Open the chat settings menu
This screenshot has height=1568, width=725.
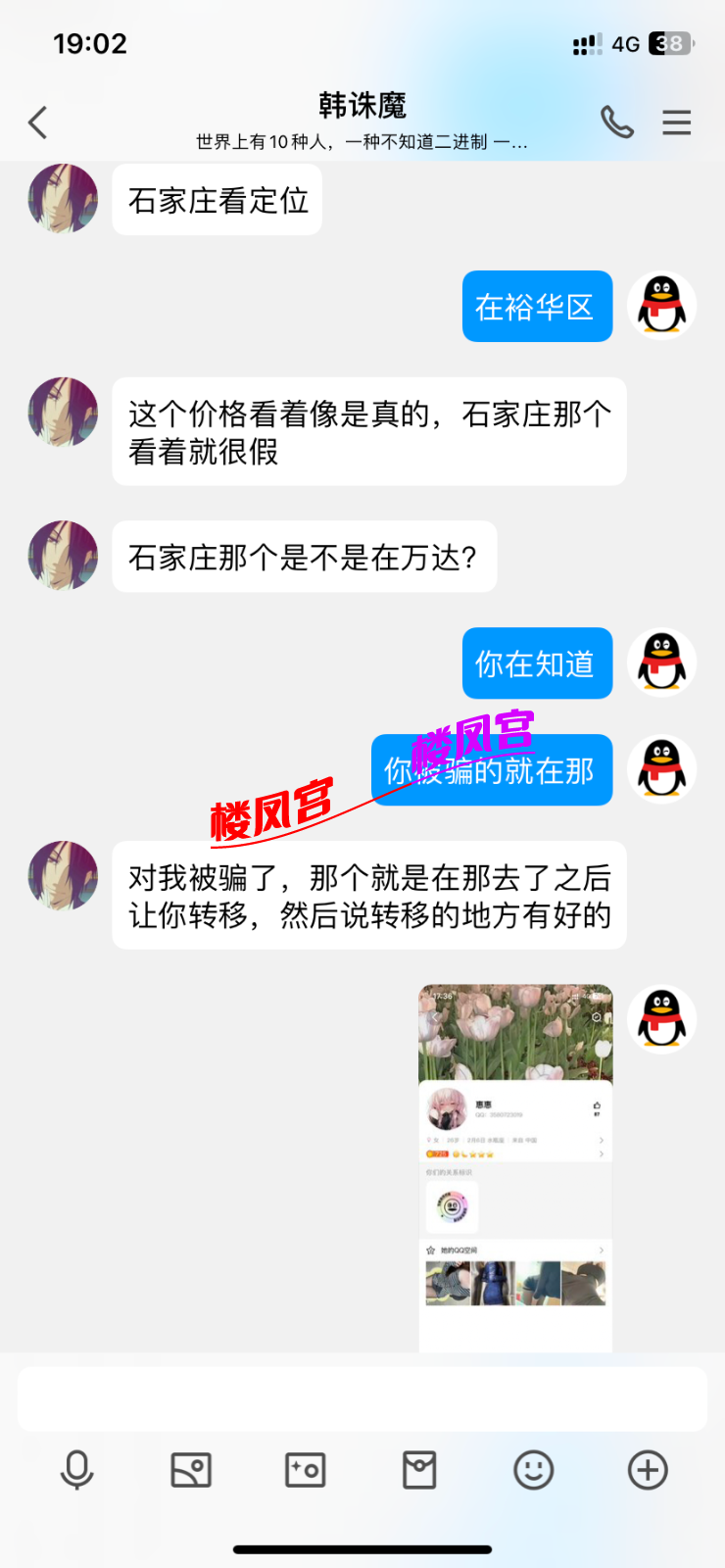[x=677, y=122]
